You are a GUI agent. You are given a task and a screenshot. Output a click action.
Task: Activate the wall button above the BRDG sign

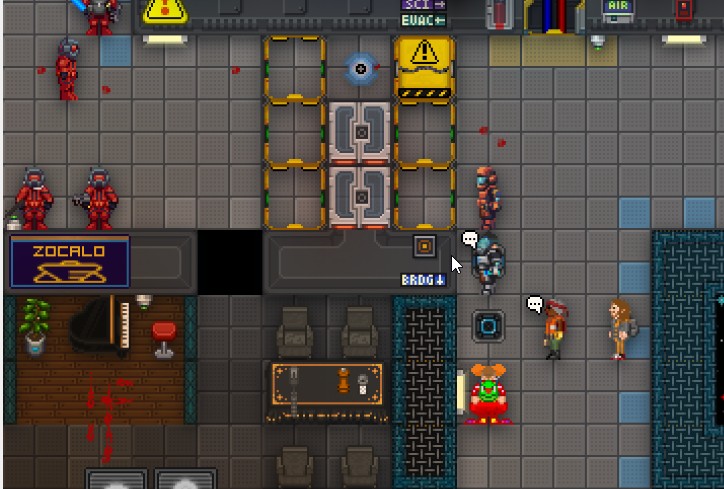[424, 246]
